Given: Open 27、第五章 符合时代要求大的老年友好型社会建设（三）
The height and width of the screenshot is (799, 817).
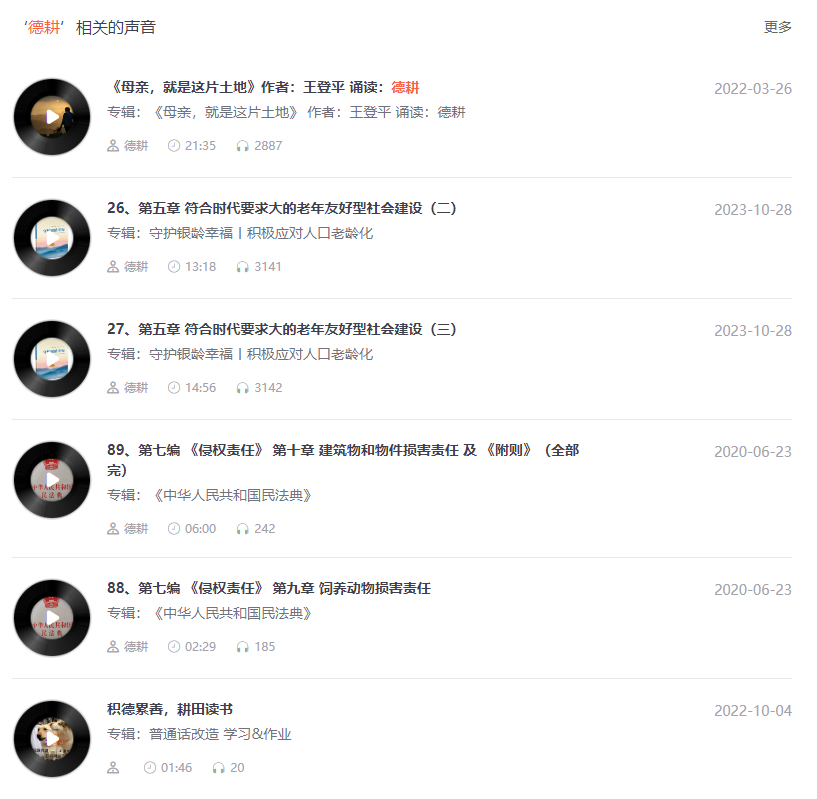Looking at the screenshot, I should [x=282, y=329].
